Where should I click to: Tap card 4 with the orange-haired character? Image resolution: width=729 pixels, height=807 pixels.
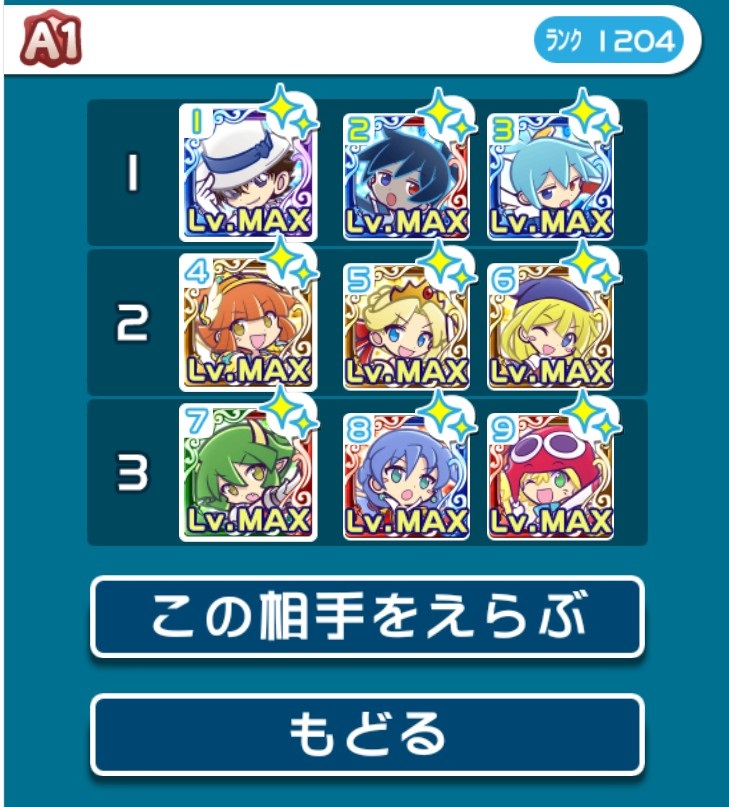click(248, 322)
